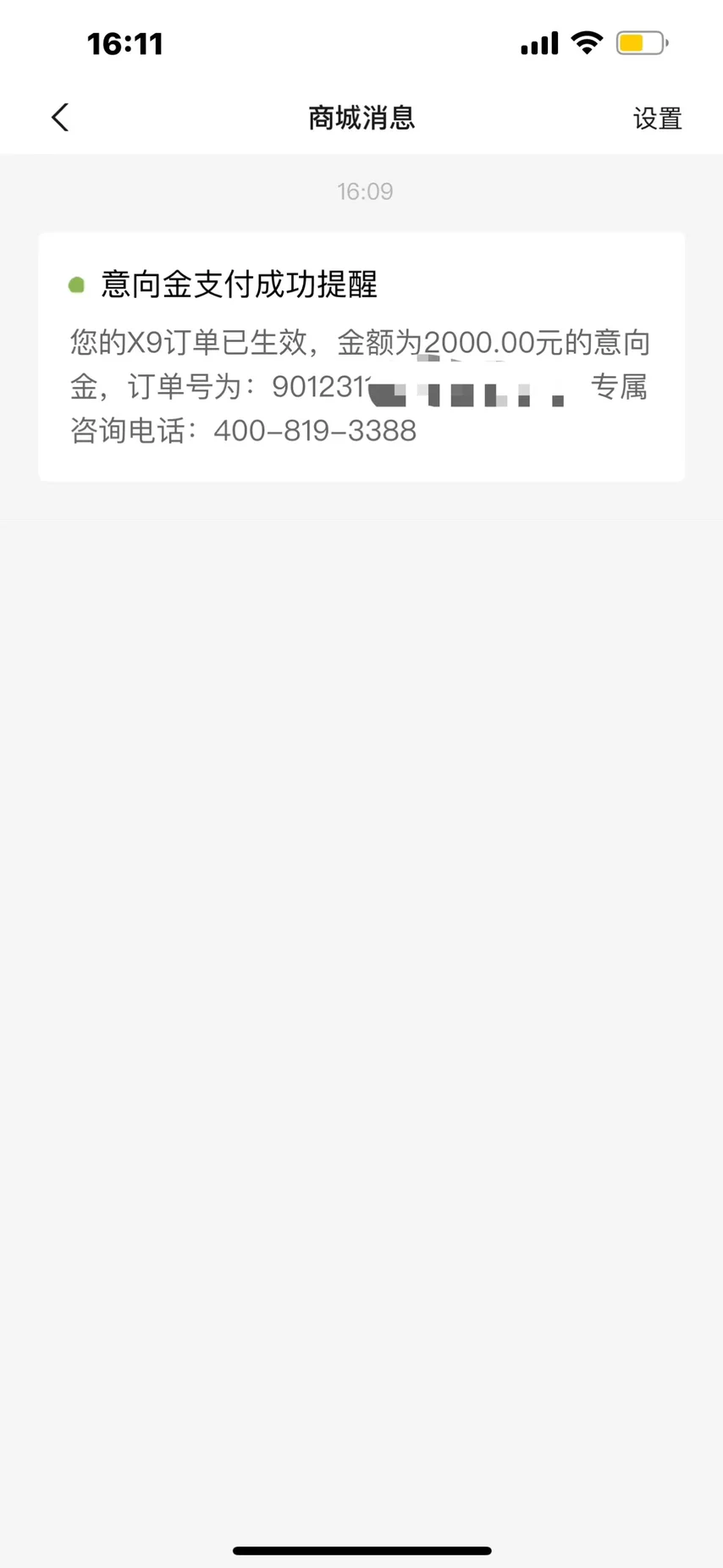Open the 意向金支付成功提醒 message card
Viewport: 723px width, 1568px height.
(x=361, y=356)
